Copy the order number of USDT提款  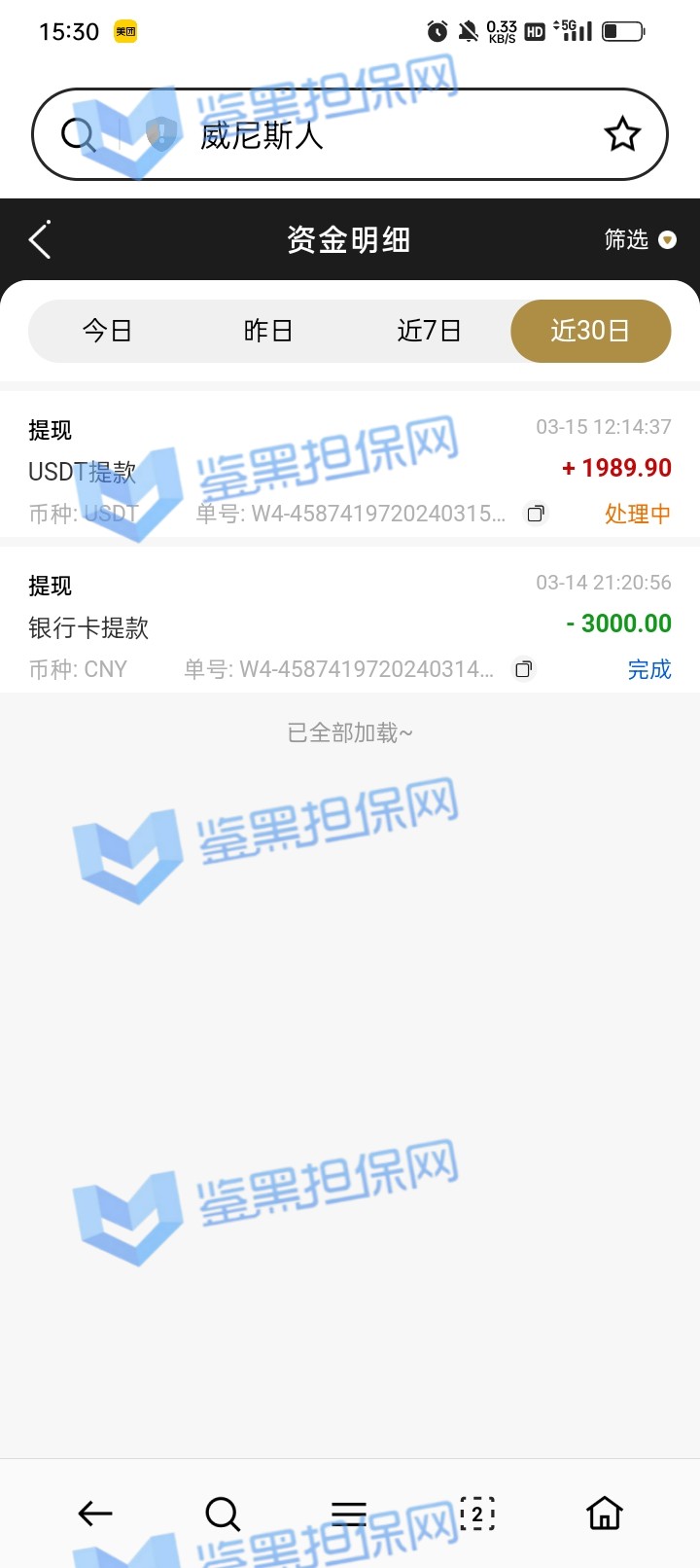[536, 514]
